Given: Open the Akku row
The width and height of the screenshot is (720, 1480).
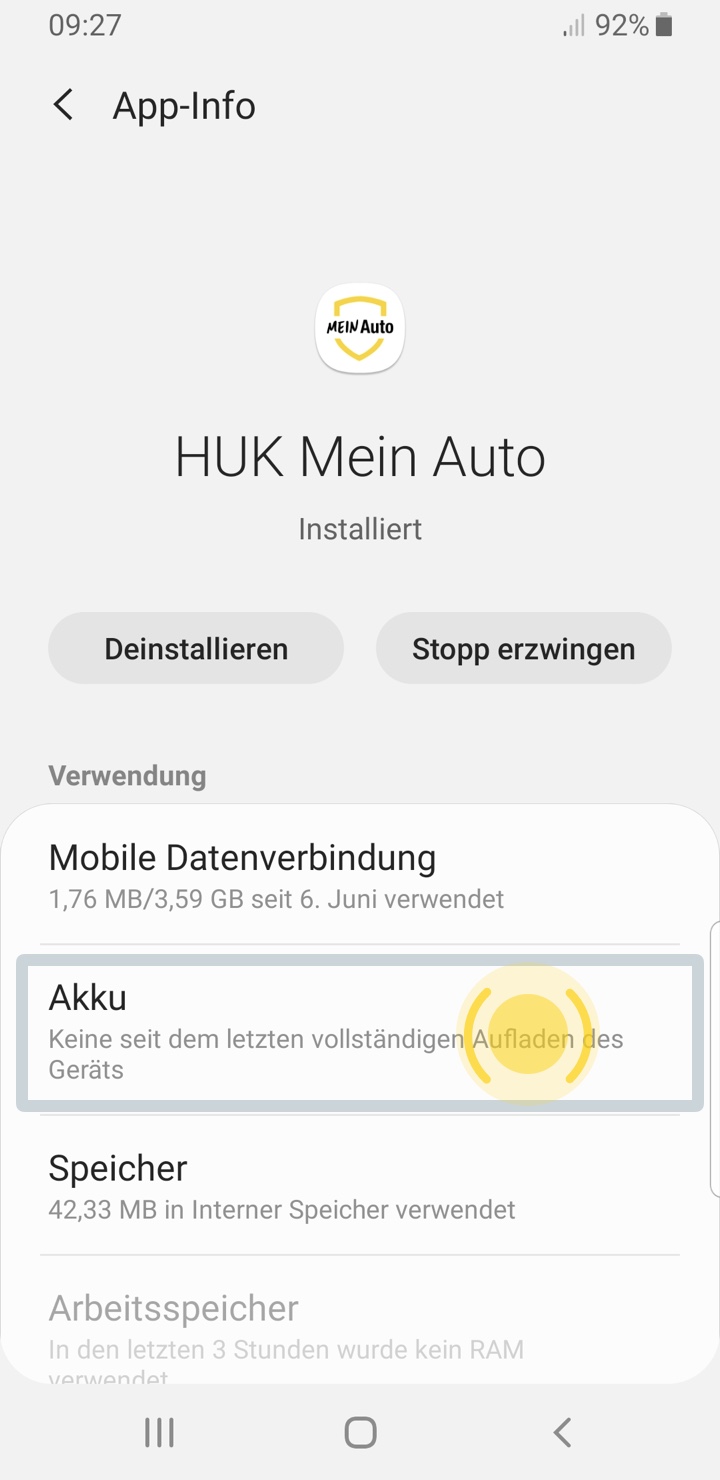Looking at the screenshot, I should (360, 1032).
